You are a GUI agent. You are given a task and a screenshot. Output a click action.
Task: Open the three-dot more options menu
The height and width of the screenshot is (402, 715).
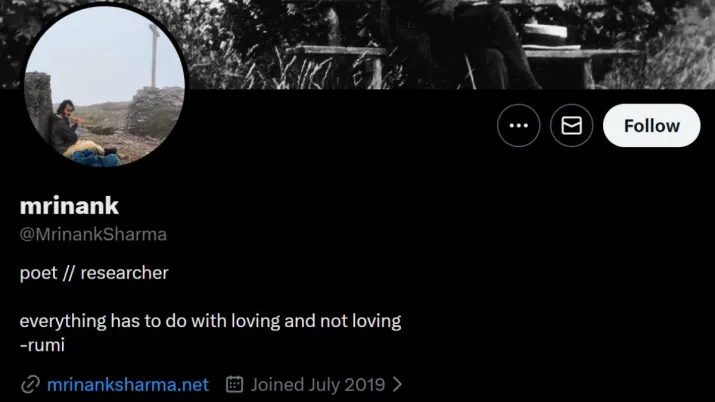click(518, 126)
